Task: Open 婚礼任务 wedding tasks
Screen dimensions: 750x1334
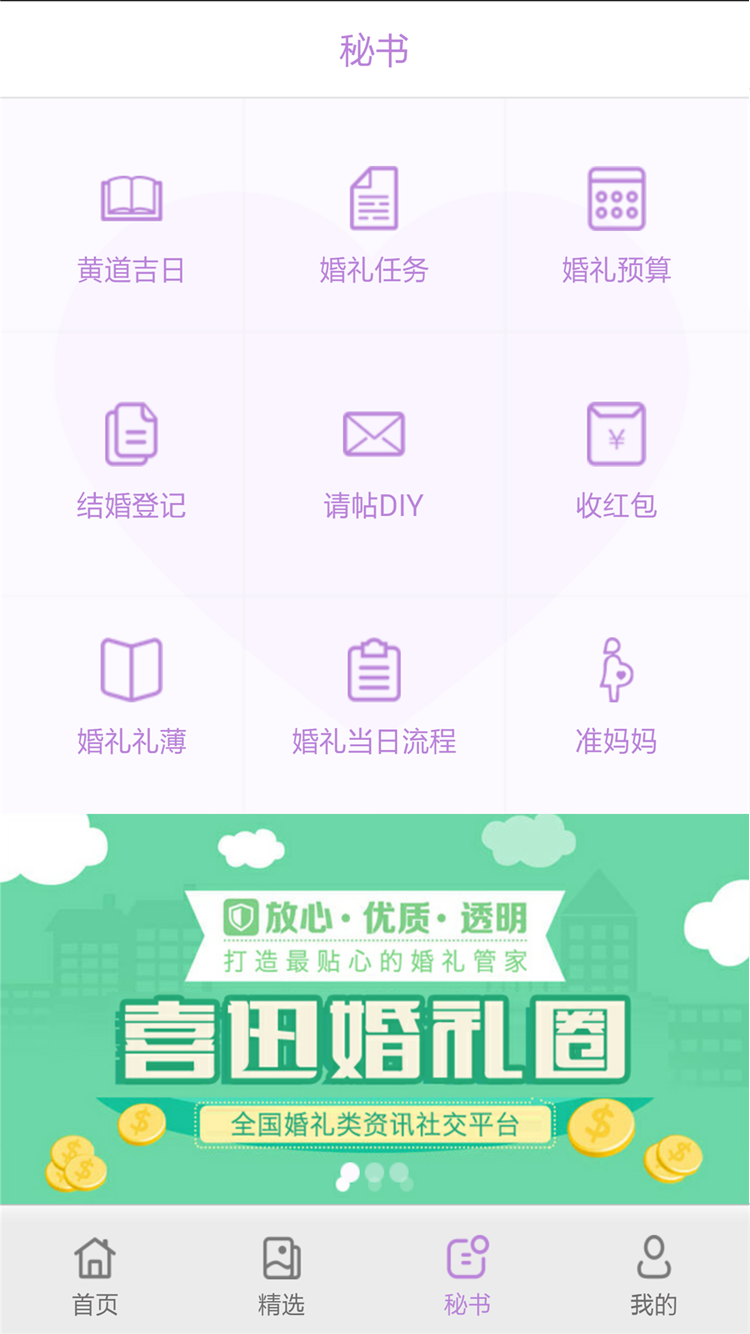Action: [374, 225]
